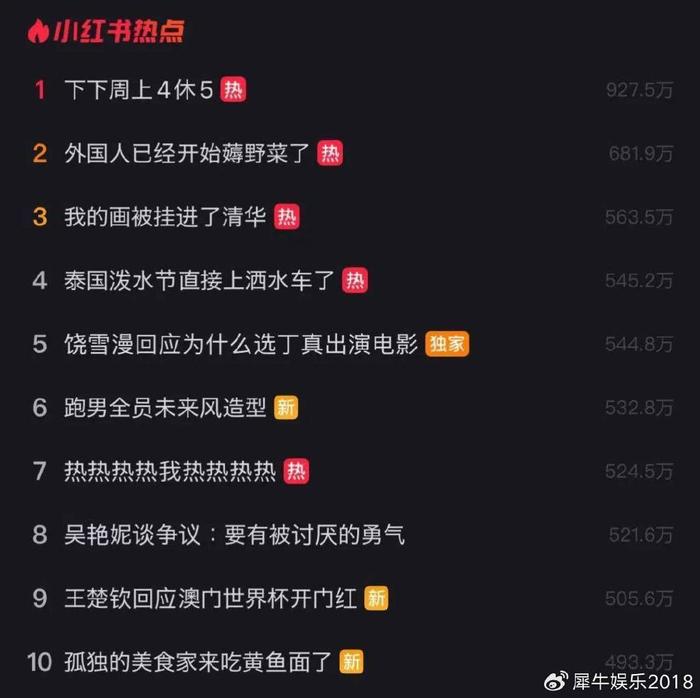Open topic 我的画被挂进了清华
Viewport: 700px width, 698px height.
pos(165,217)
